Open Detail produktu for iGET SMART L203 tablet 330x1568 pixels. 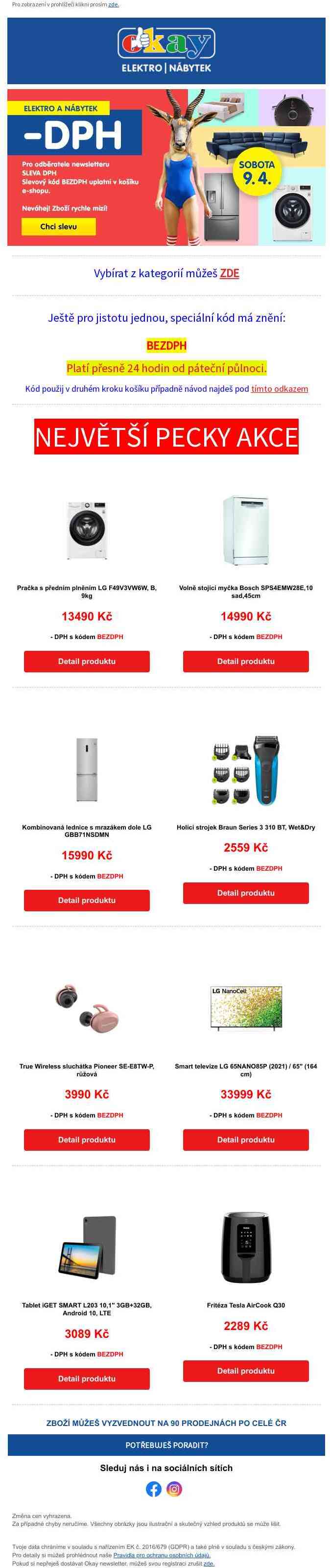coord(87,1378)
